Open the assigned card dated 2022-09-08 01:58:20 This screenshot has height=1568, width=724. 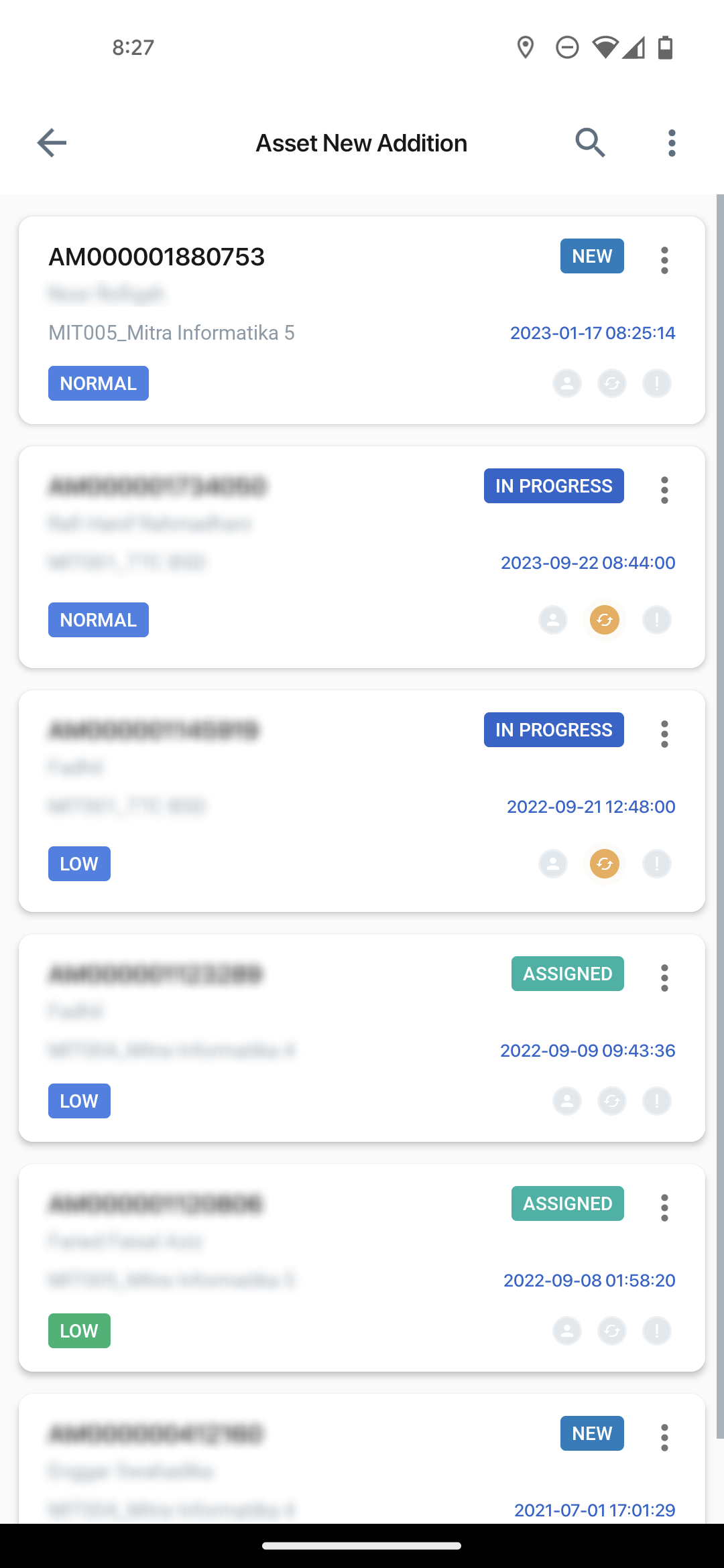pyautogui.click(x=362, y=1268)
